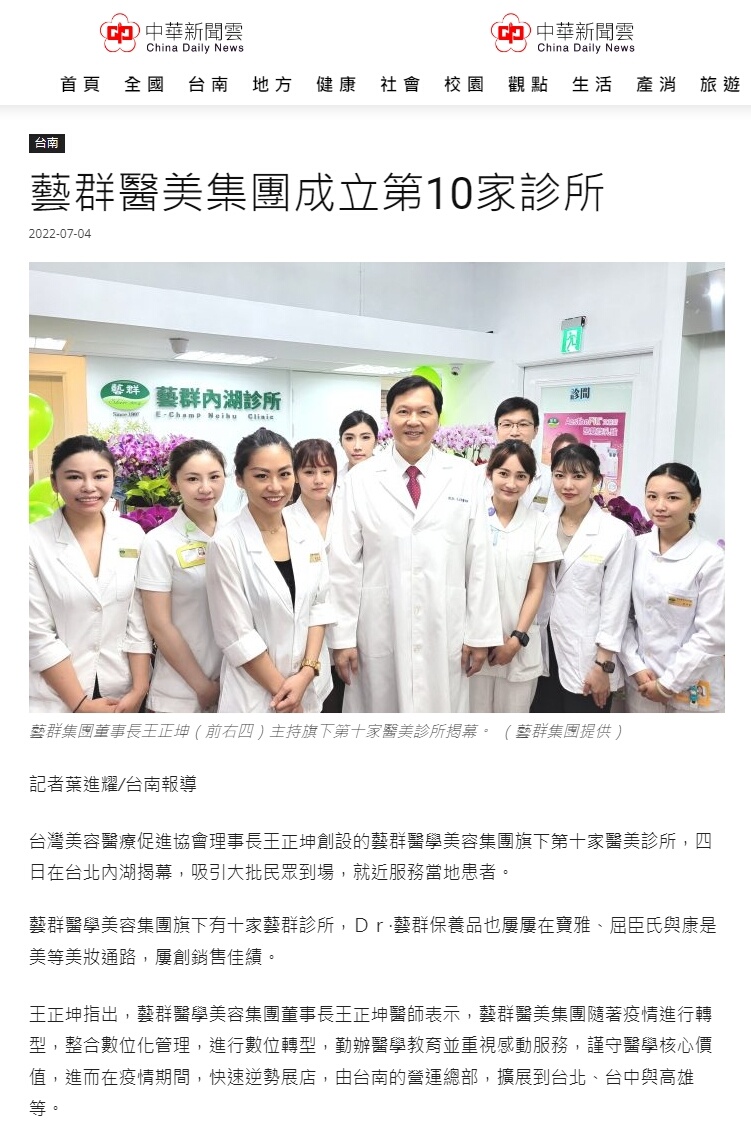The width and height of the screenshot is (751, 1134).
Task: Switch to the 校園 campus section
Action: (x=464, y=85)
